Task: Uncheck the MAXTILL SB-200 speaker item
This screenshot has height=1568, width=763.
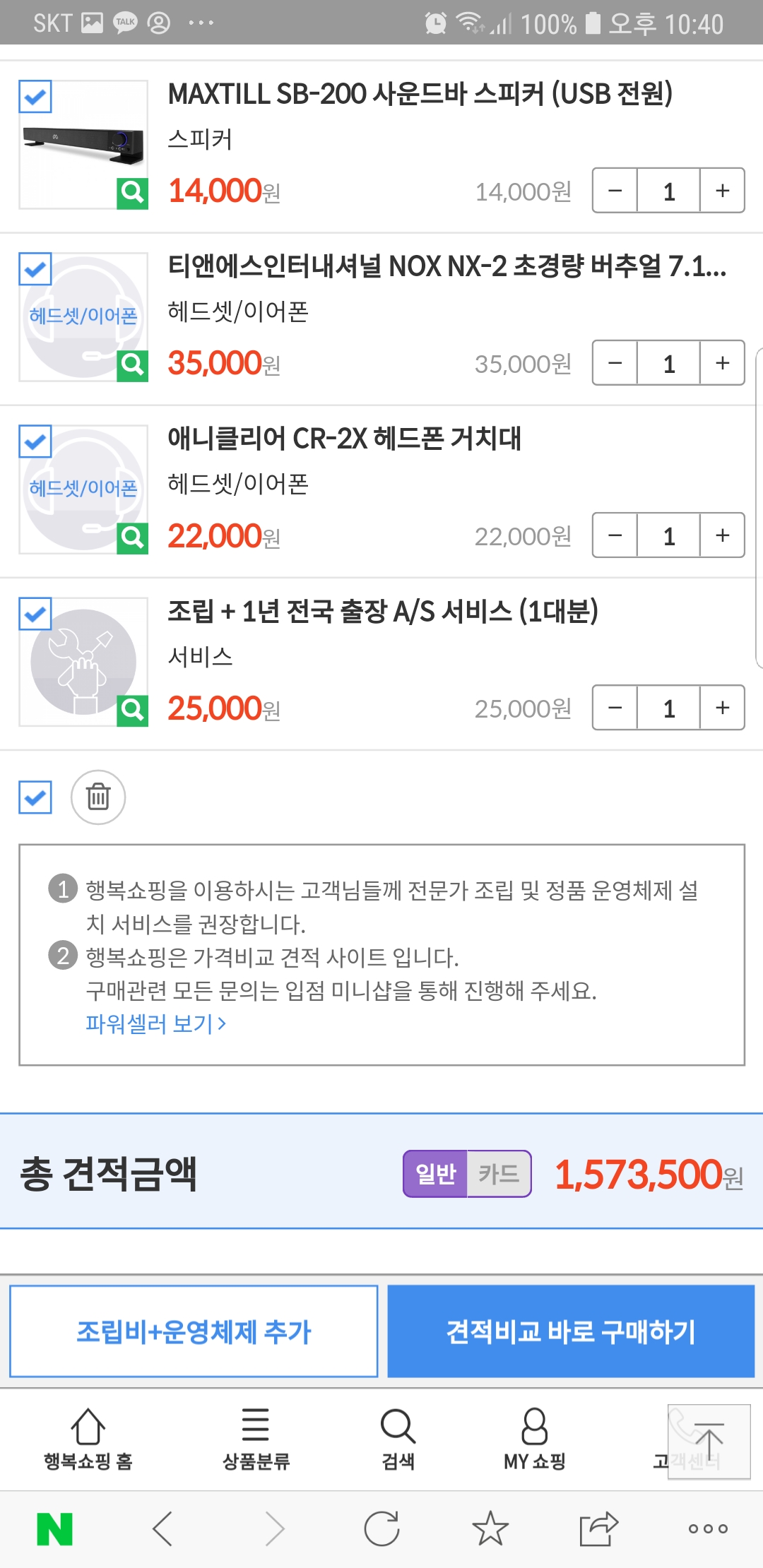Action: click(x=35, y=97)
